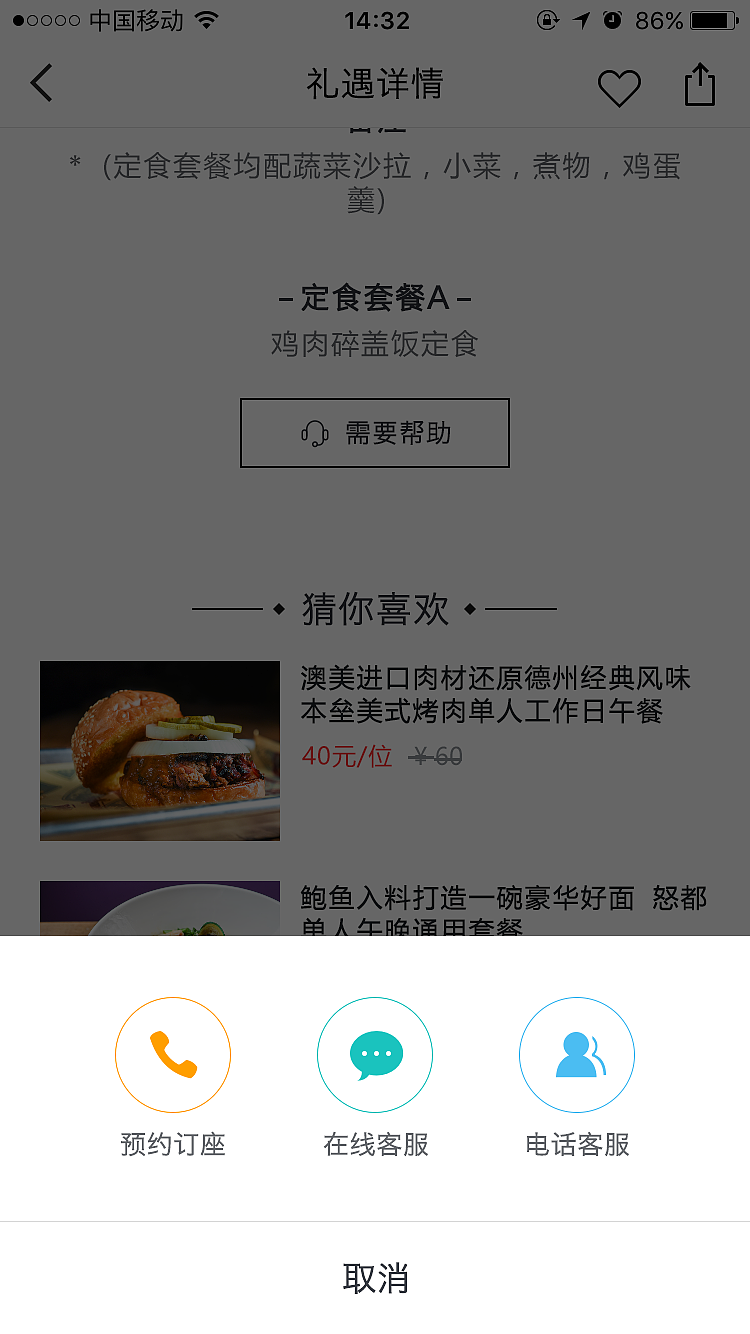Favorite this deal using the heart icon
The width and height of the screenshot is (750, 1334).
click(618, 87)
